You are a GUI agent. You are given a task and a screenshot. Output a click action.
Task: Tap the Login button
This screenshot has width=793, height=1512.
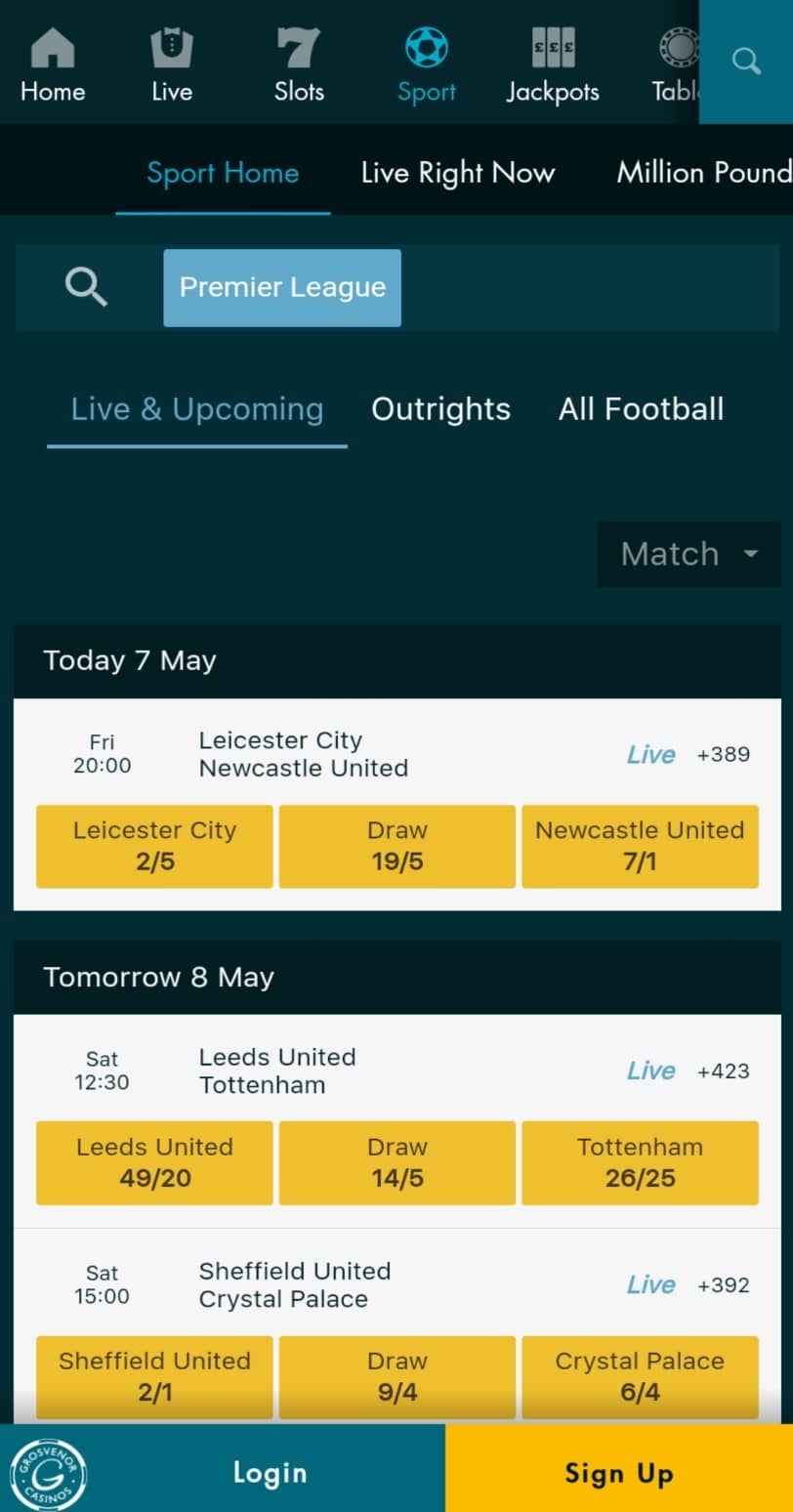tap(270, 1473)
